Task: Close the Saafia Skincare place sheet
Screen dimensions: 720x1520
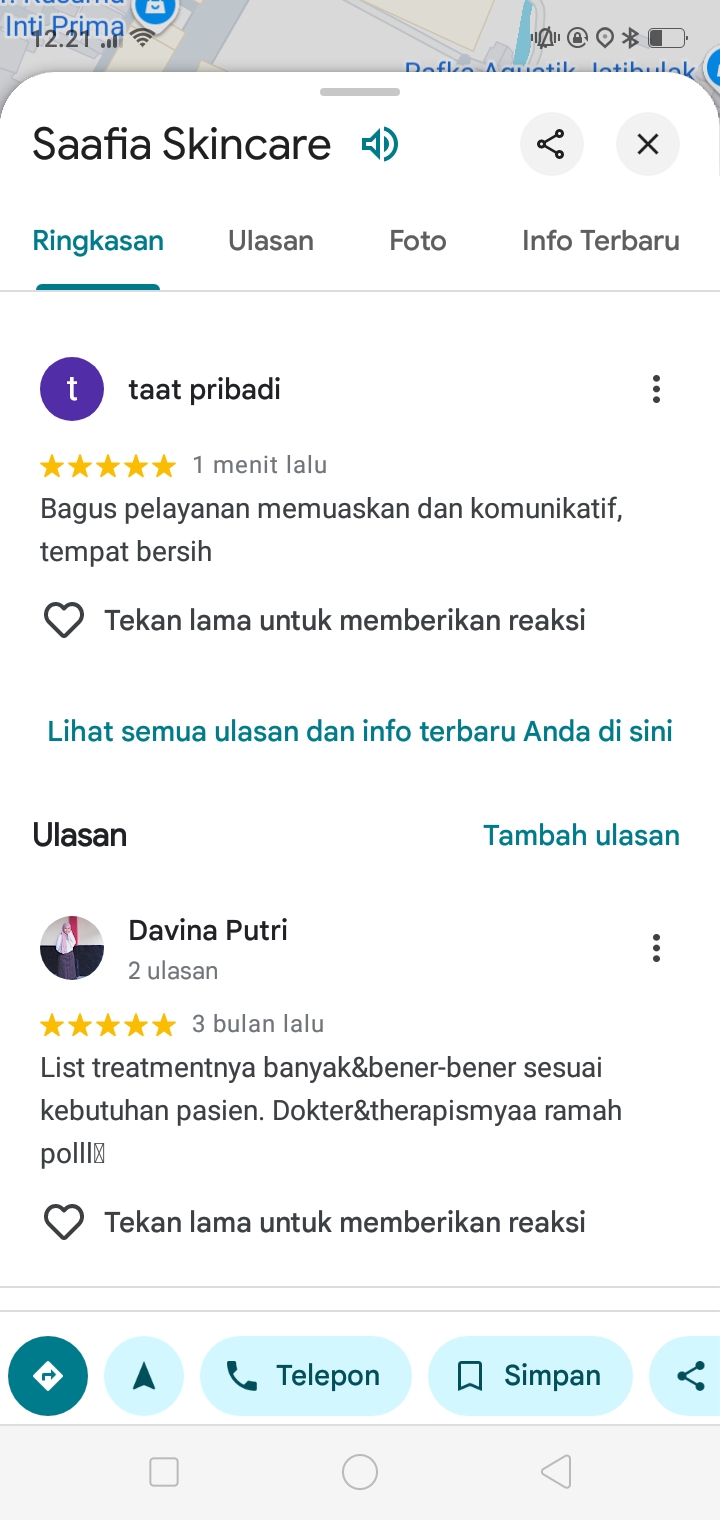Action: tap(648, 144)
